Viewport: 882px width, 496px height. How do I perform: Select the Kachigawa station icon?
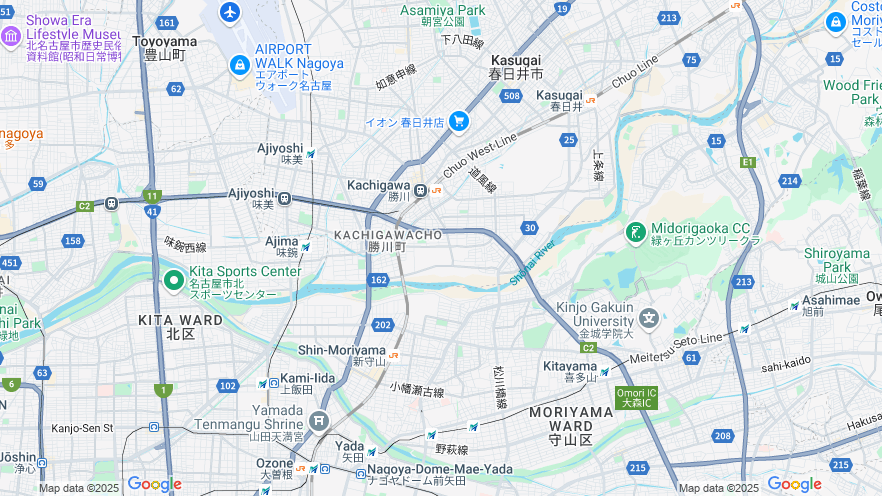420,190
